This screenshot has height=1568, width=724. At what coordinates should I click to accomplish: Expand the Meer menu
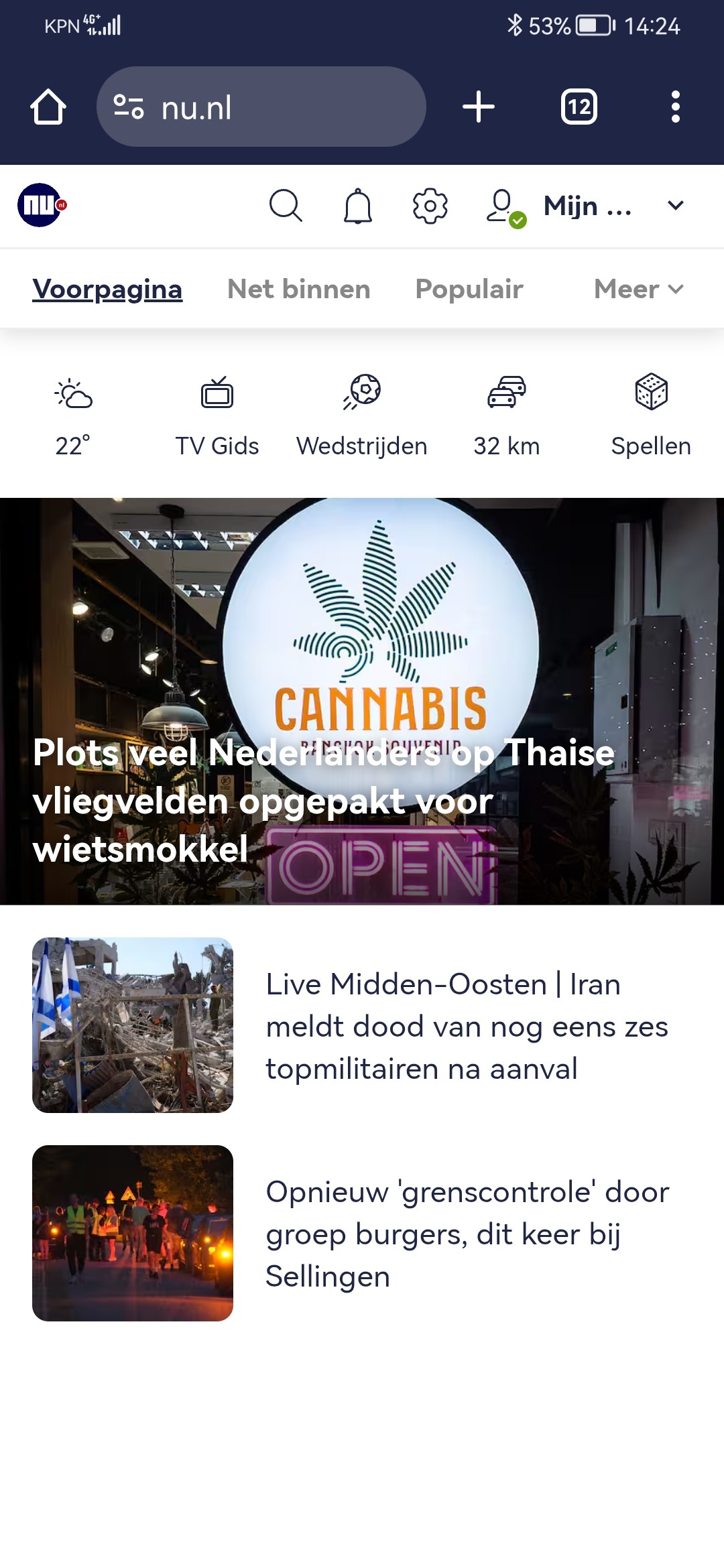click(x=639, y=289)
